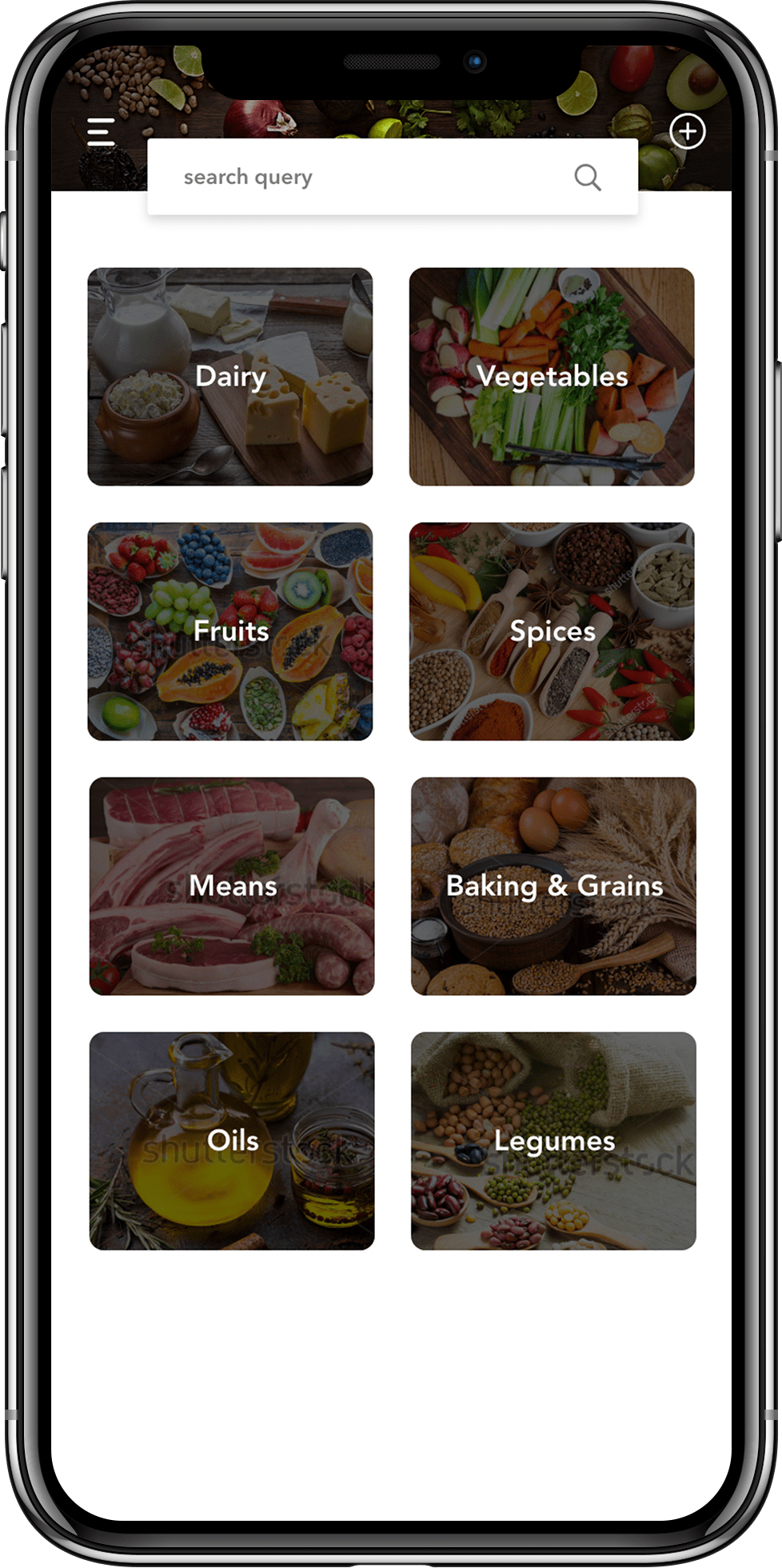Tap the plus icon to add item

[x=687, y=132]
